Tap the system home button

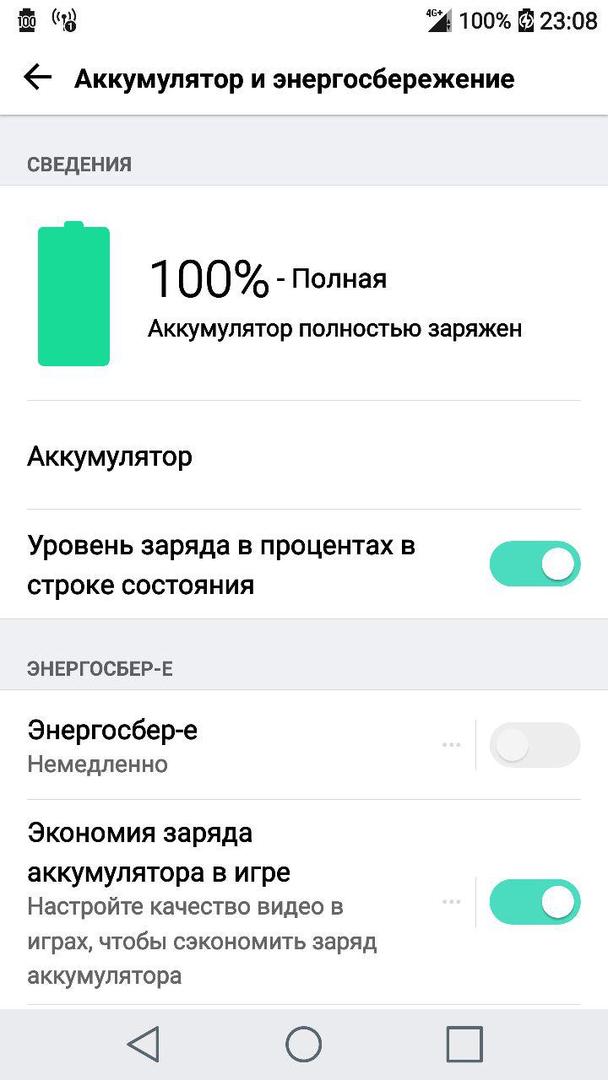coord(303,1044)
